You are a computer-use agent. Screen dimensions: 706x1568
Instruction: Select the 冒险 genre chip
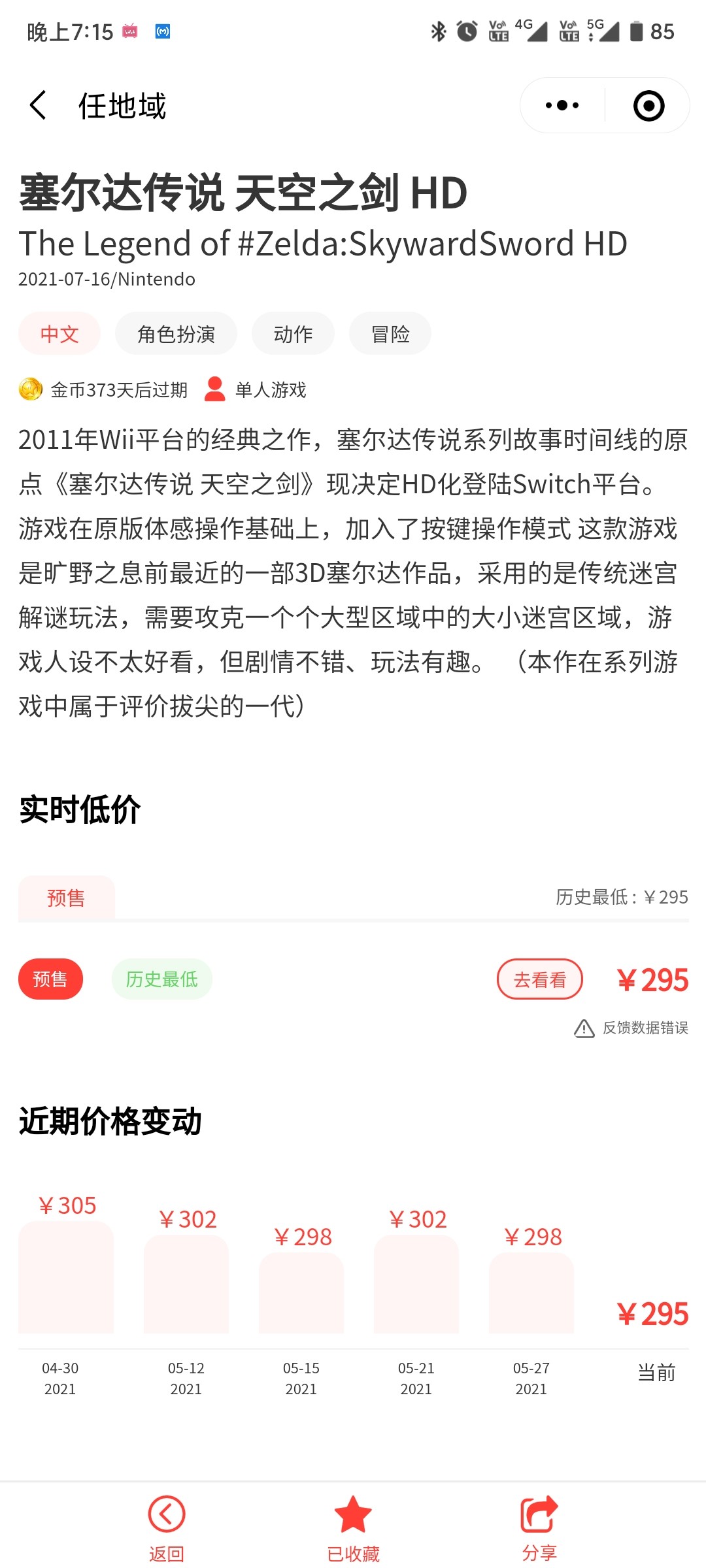point(390,334)
